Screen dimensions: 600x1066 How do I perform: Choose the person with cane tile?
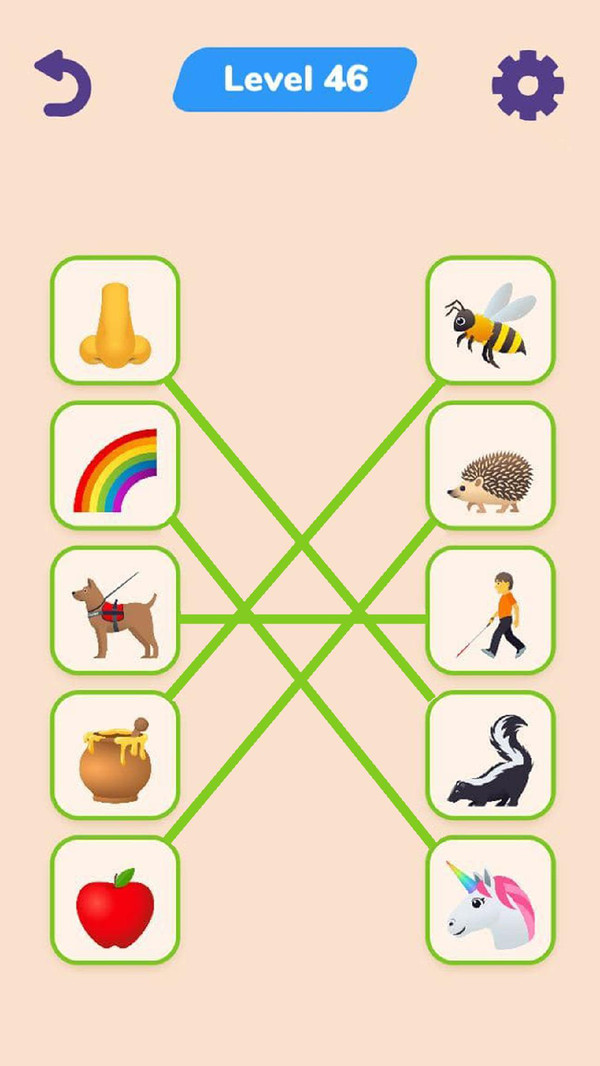490,610
